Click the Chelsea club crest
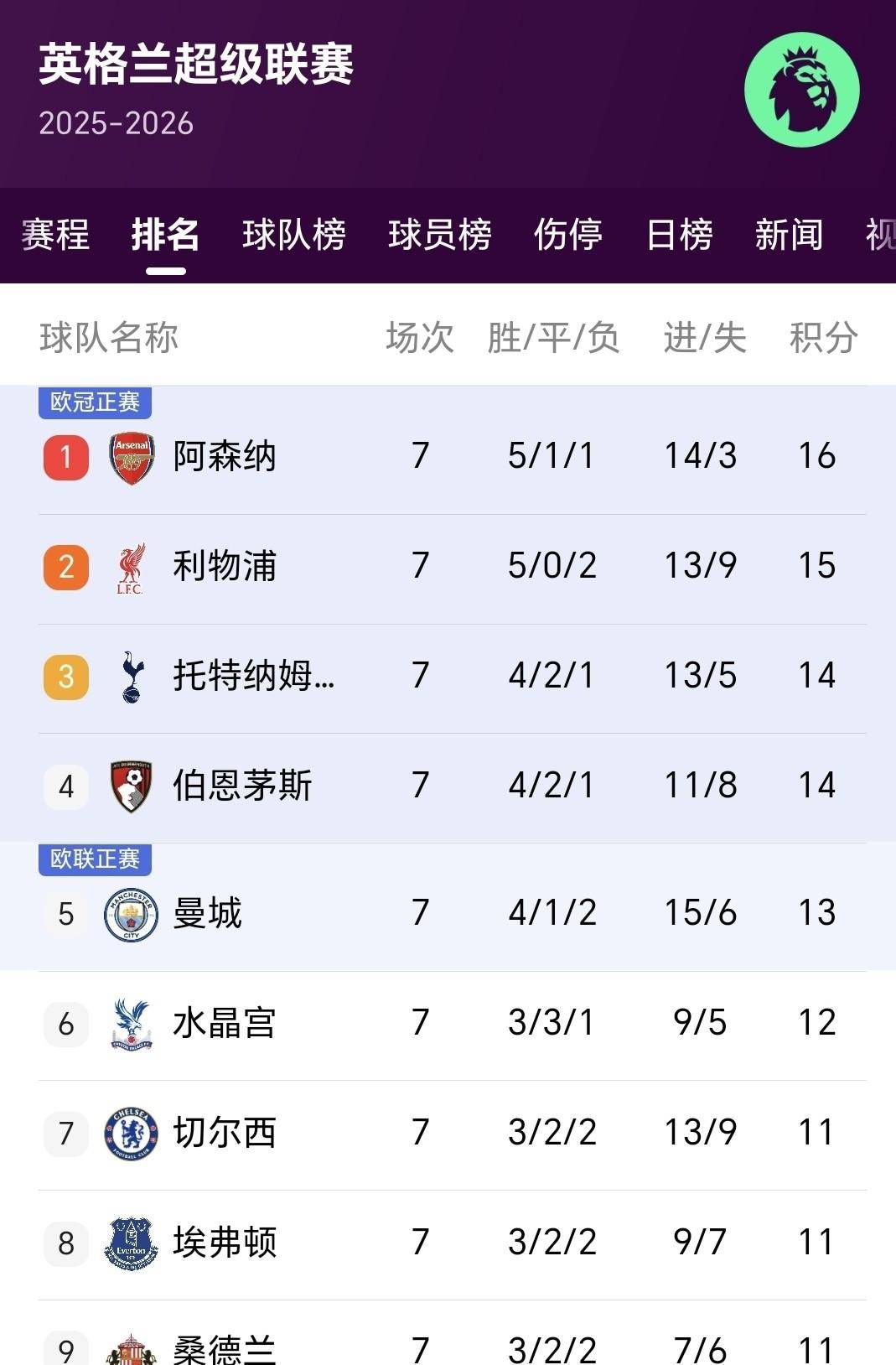The width and height of the screenshot is (896, 1365). (x=130, y=1132)
